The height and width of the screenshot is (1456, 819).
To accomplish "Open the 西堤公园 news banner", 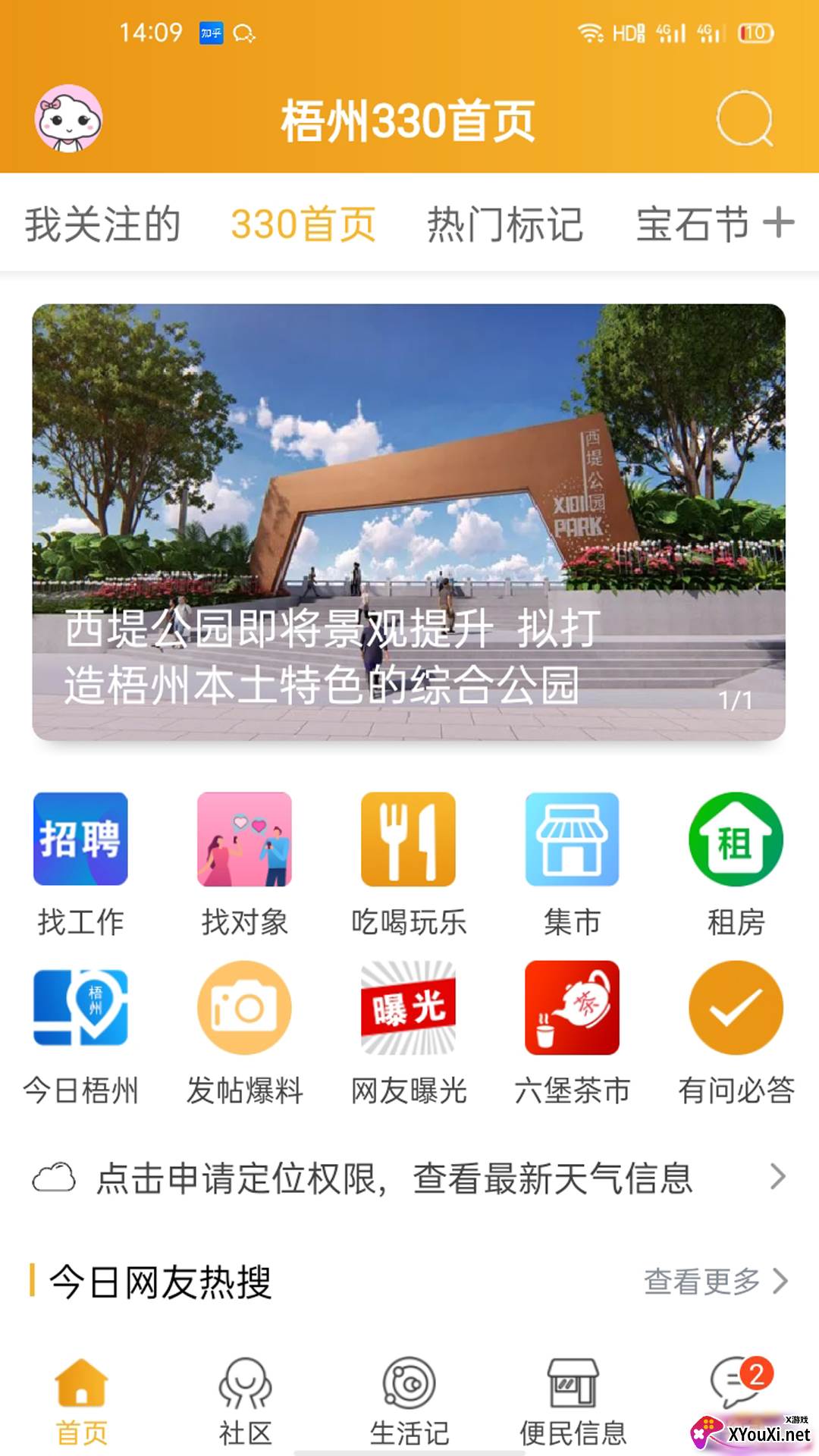I will (409, 522).
